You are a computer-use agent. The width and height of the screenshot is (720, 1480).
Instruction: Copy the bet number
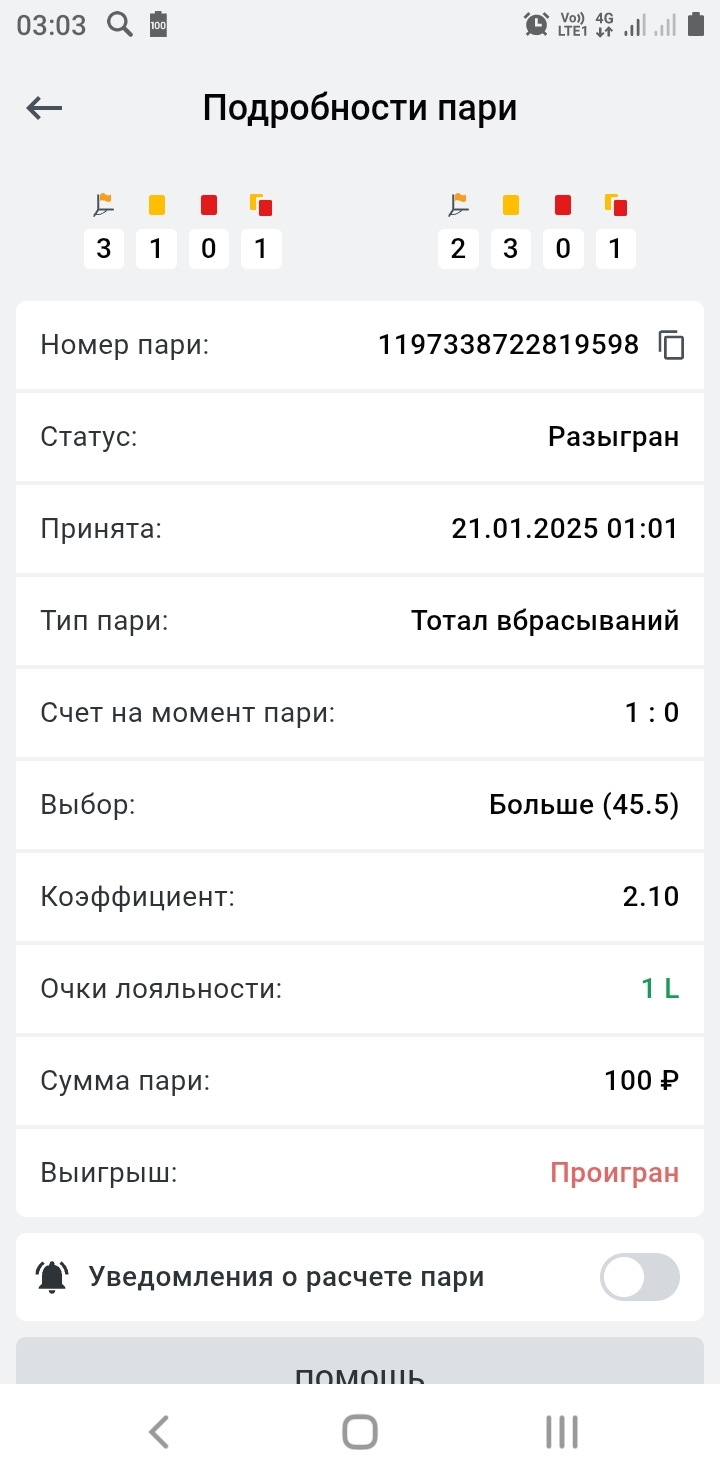[x=672, y=345]
